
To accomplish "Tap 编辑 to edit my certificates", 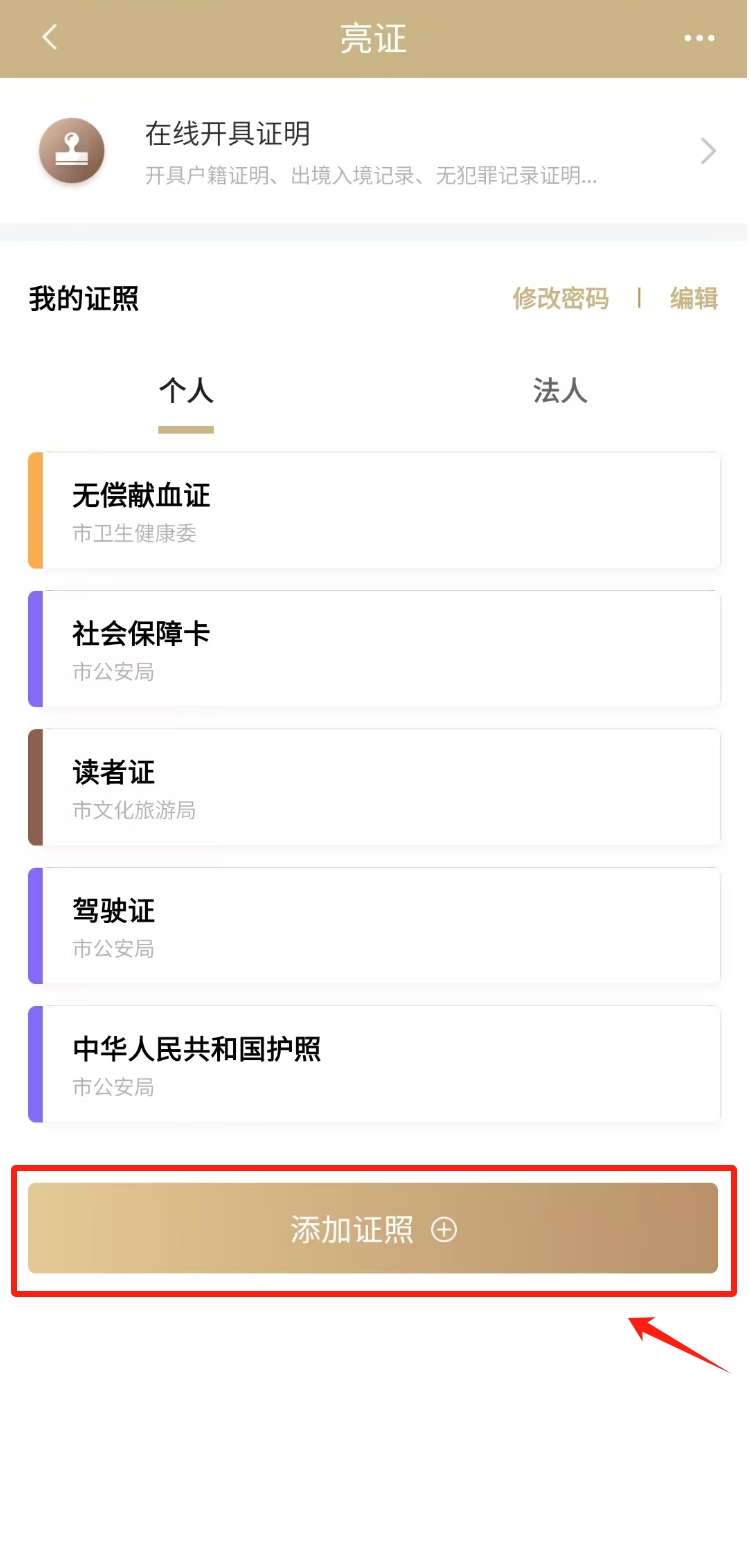I will tap(694, 298).
